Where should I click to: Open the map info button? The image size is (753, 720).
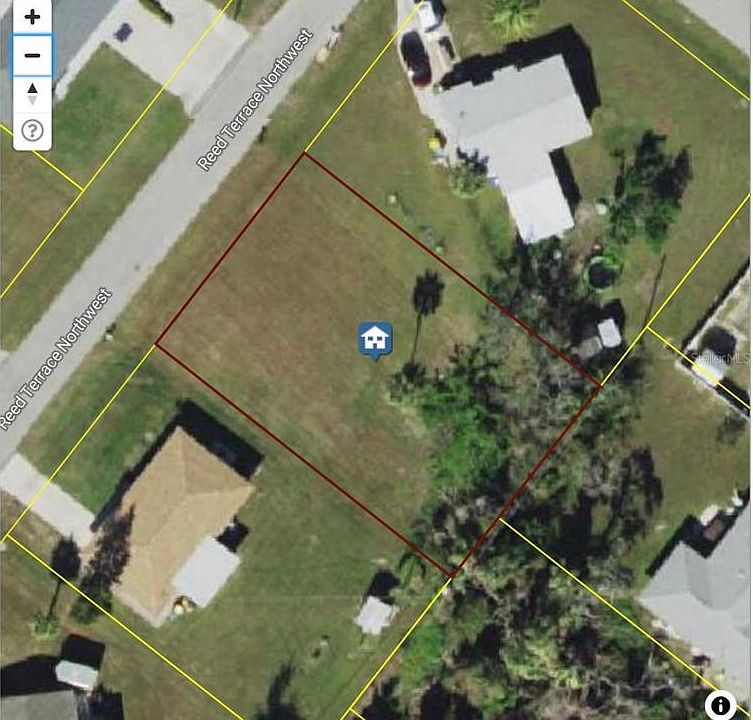[719, 705]
